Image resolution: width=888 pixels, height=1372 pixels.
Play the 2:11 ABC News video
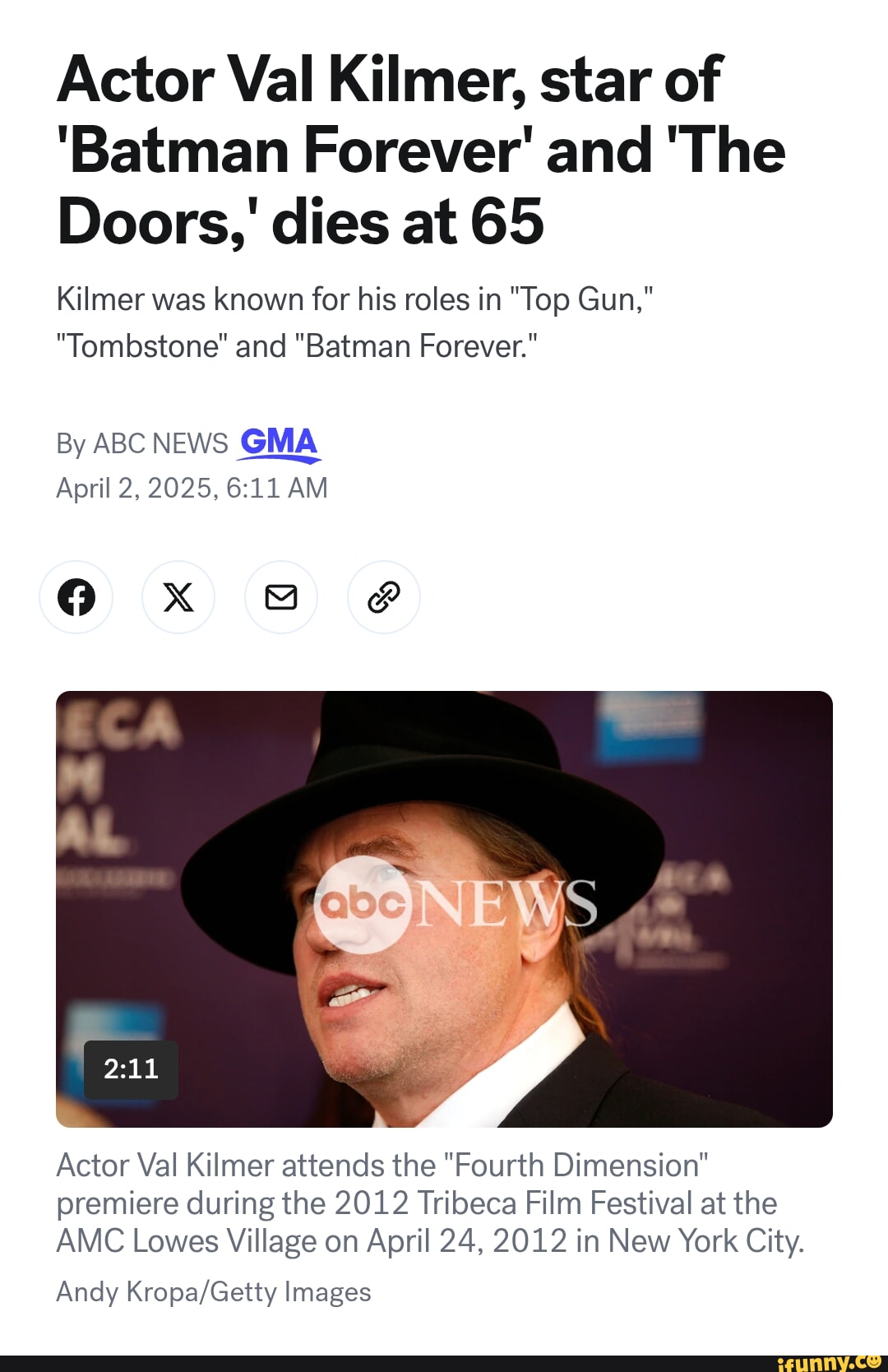click(444, 908)
